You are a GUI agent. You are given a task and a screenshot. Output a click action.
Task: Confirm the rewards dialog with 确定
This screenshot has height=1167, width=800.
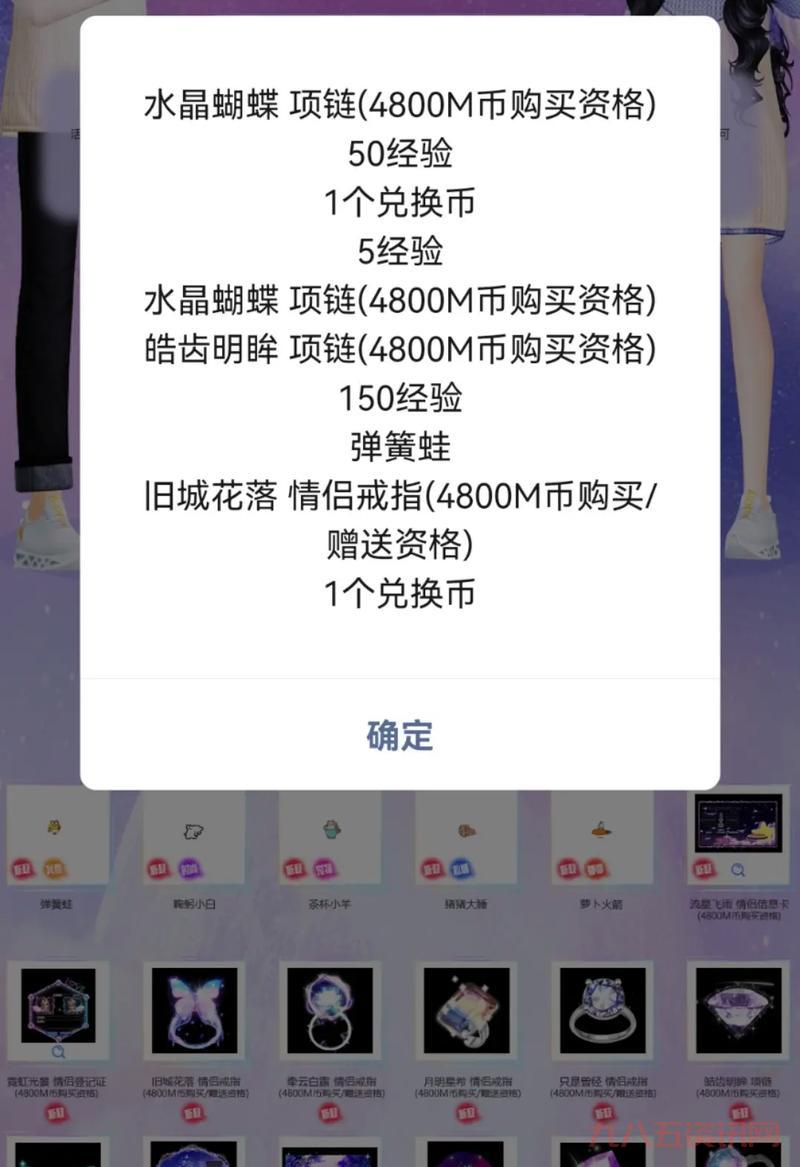pos(400,736)
